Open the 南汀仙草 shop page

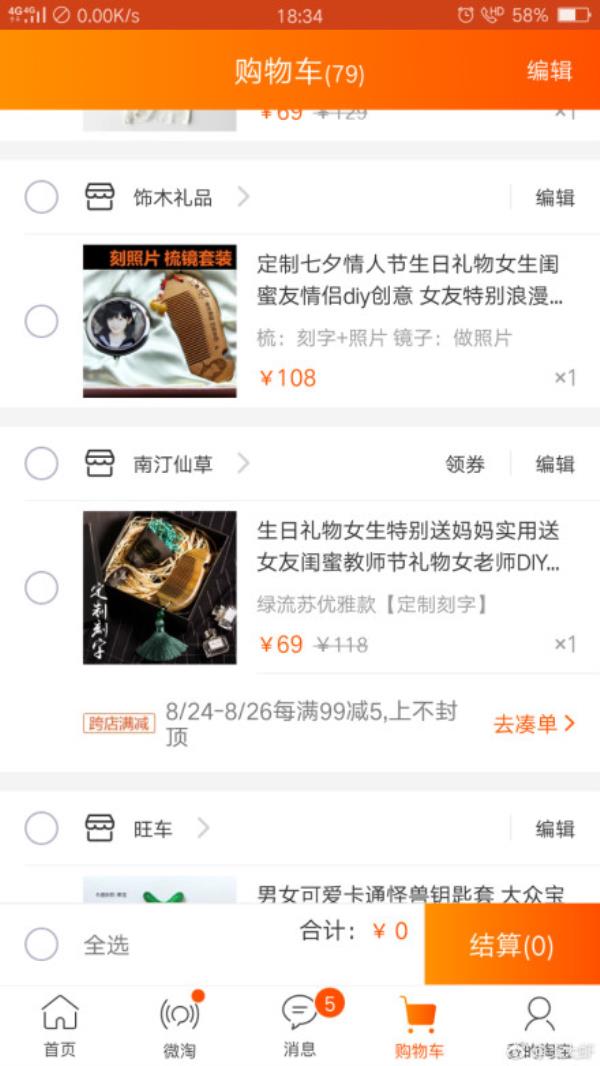coord(173,464)
